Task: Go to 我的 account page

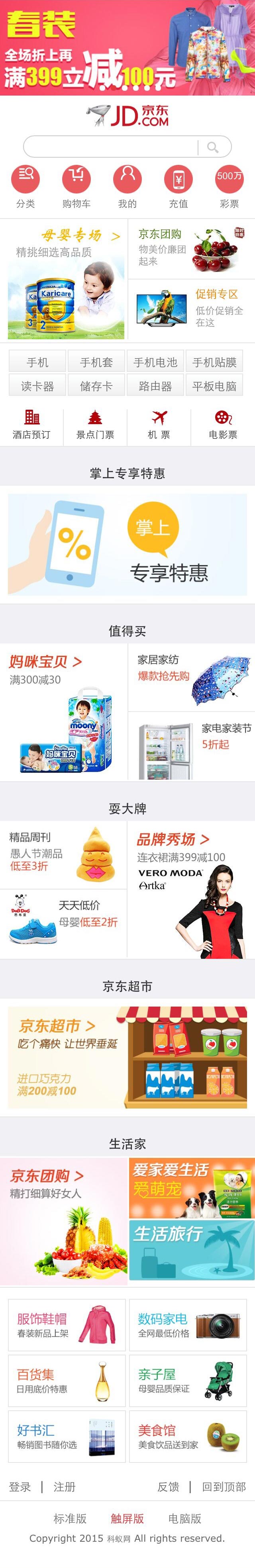Action: point(127,186)
